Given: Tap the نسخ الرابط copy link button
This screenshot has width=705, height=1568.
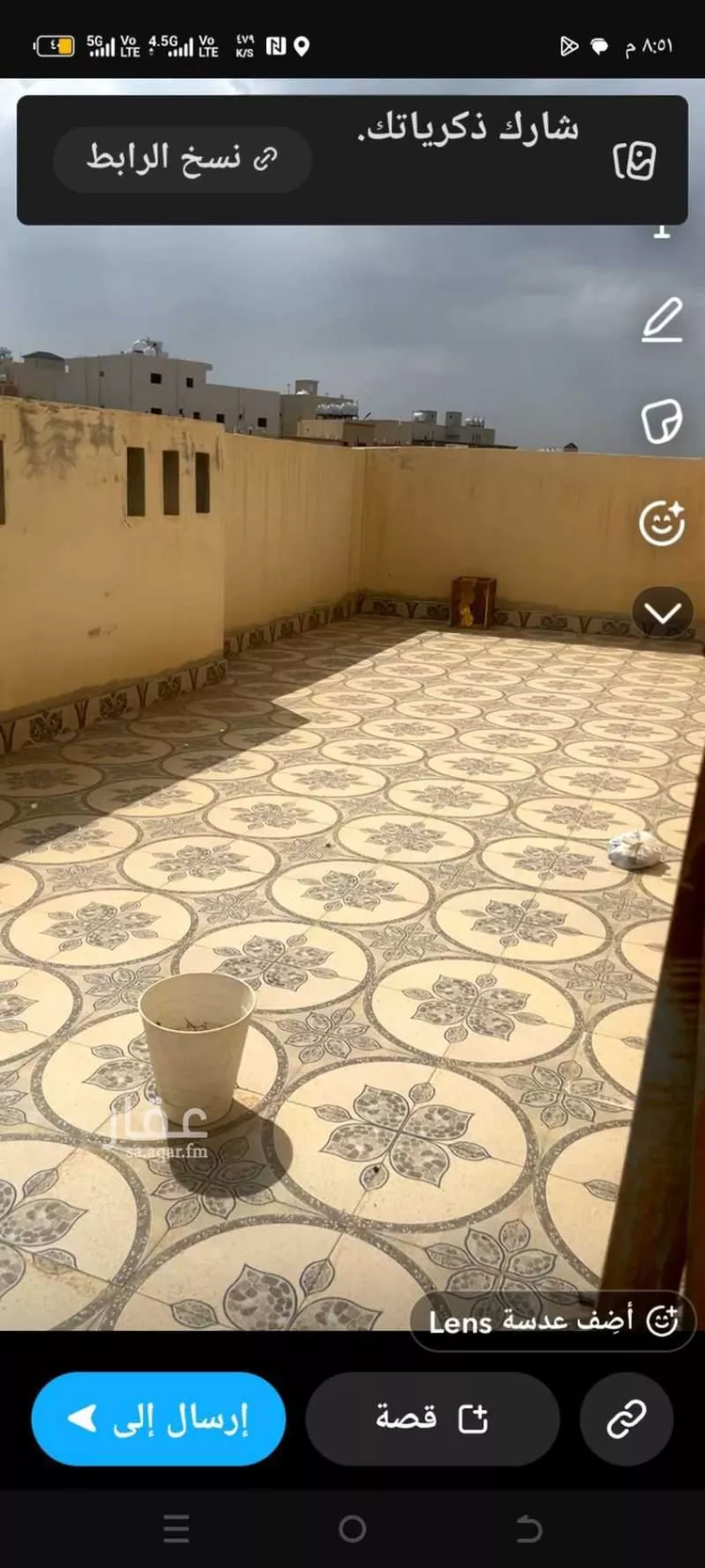Looking at the screenshot, I should tap(181, 159).
